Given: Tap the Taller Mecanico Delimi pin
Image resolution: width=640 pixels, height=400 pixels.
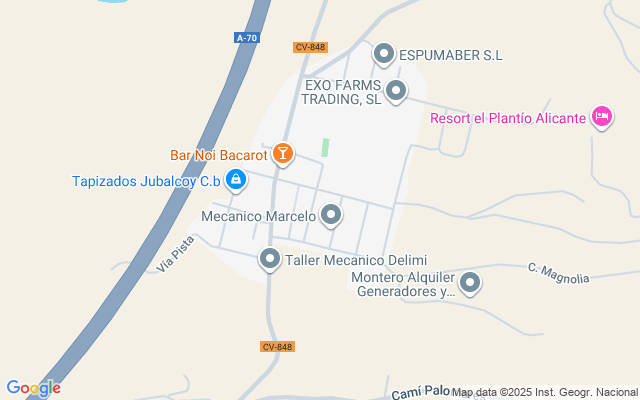Looking at the screenshot, I should tap(270, 259).
